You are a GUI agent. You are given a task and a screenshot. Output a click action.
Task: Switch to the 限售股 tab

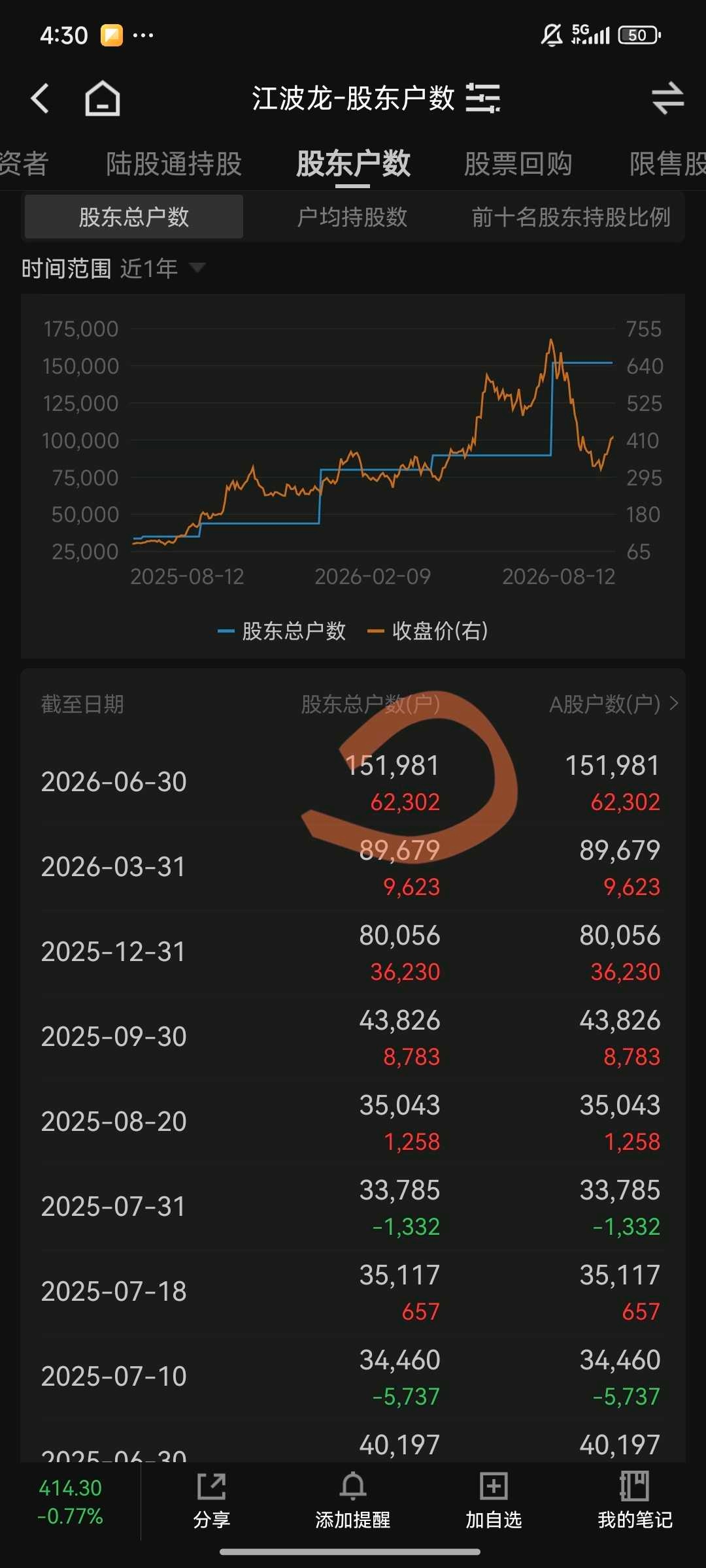click(x=667, y=163)
